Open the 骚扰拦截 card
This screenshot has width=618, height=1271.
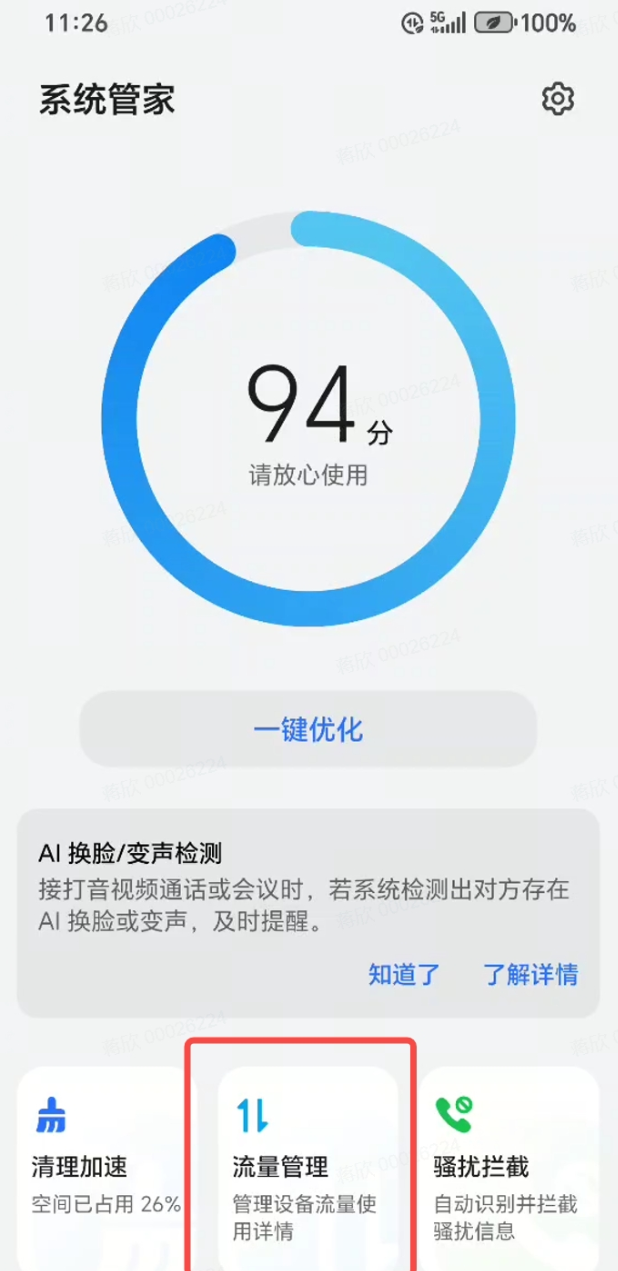508,1166
